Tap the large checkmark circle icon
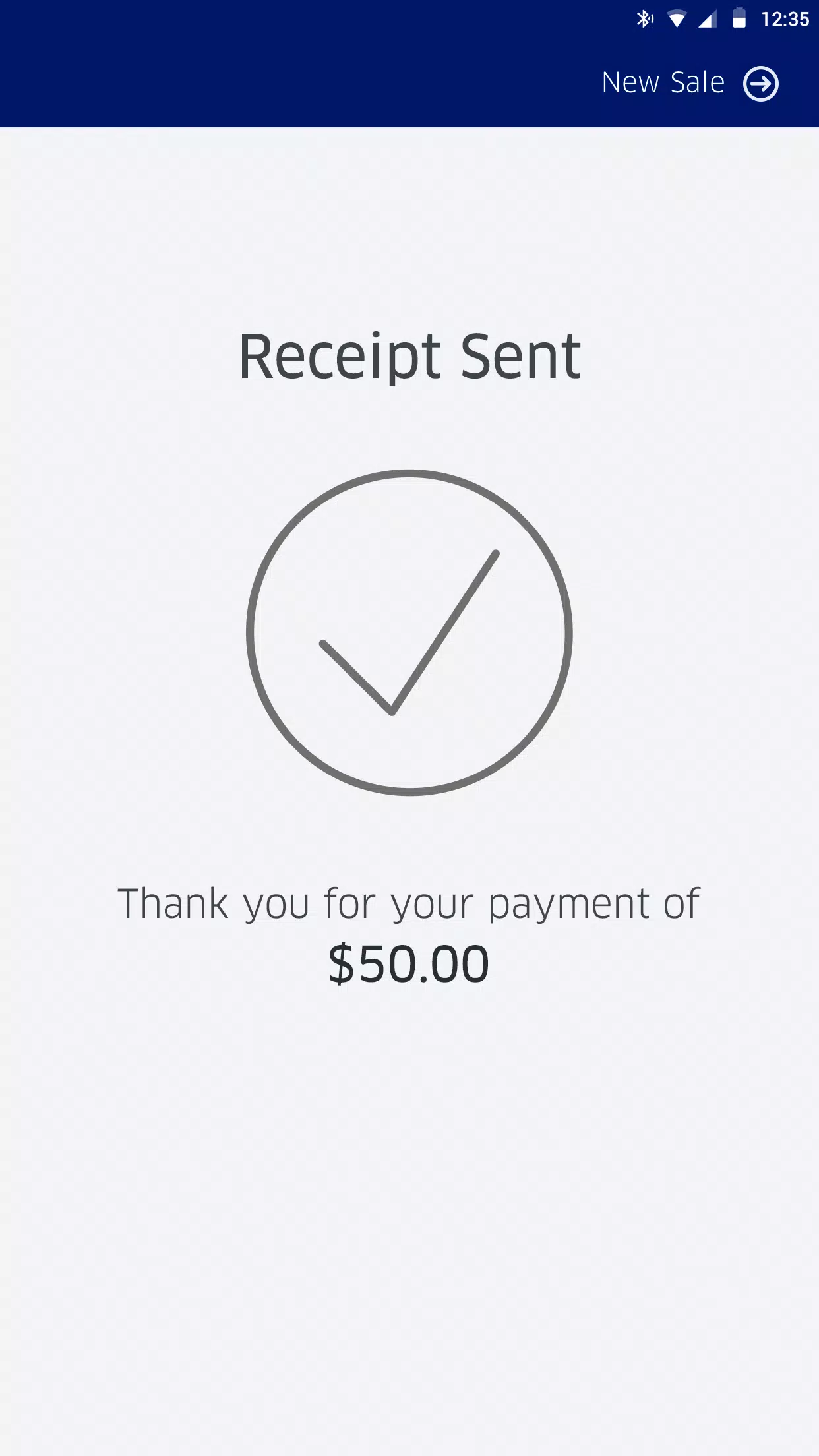The width and height of the screenshot is (819, 1456). pos(409,633)
